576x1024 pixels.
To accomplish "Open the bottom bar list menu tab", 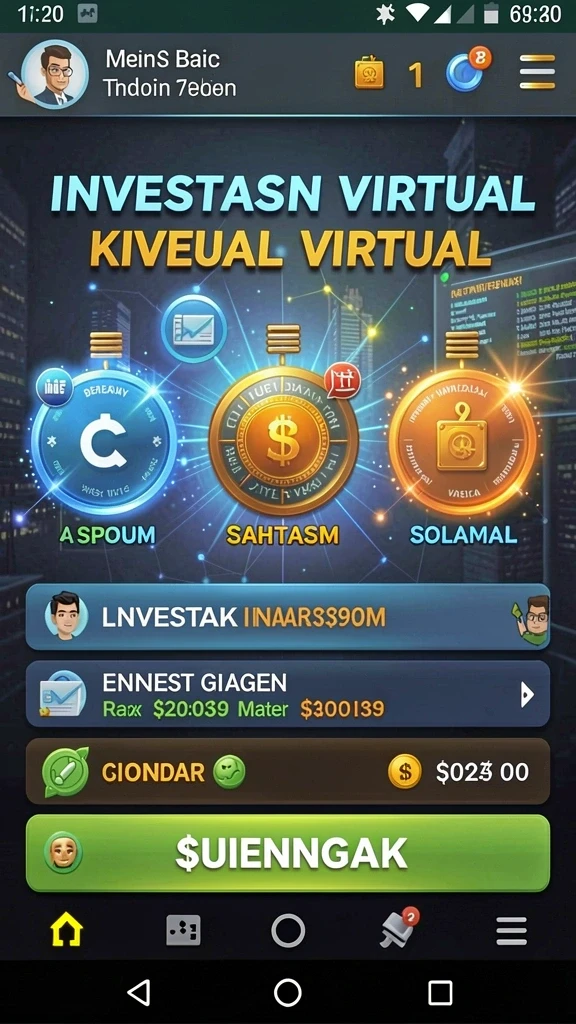I will click(511, 931).
